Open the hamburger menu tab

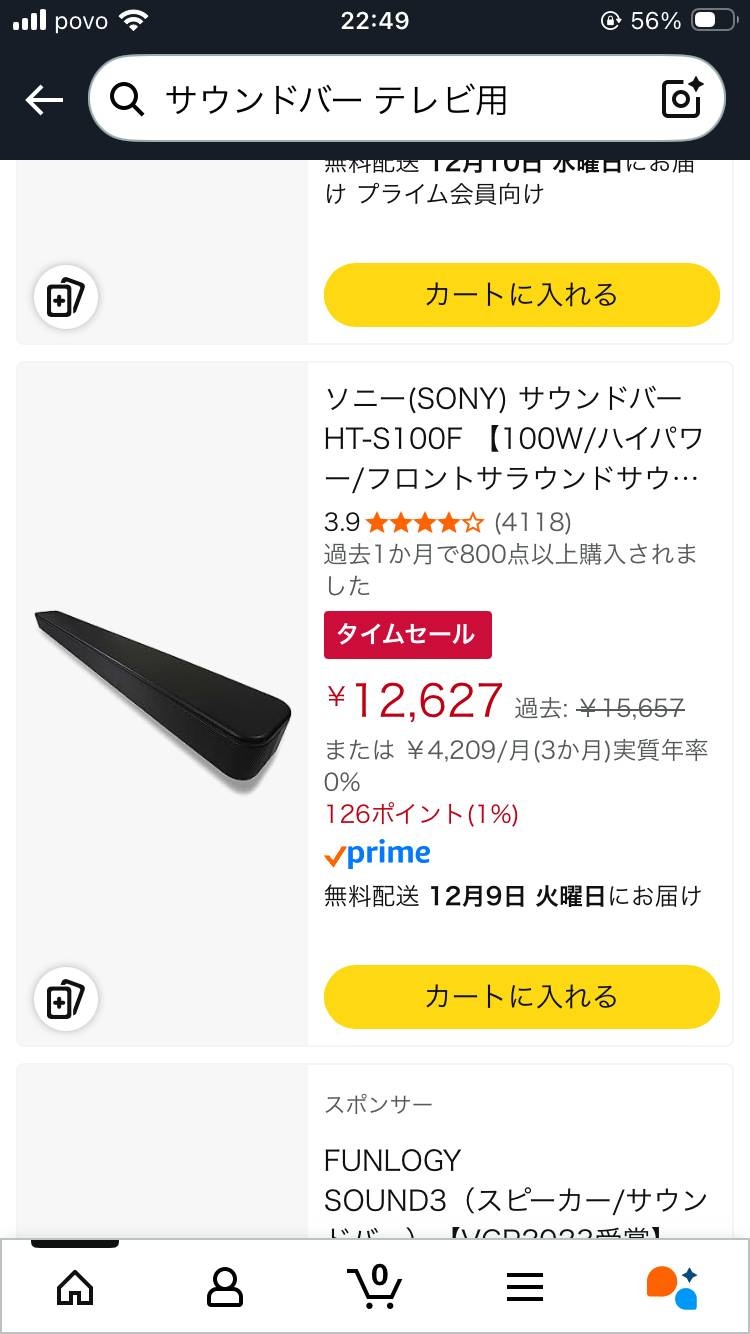point(524,1287)
